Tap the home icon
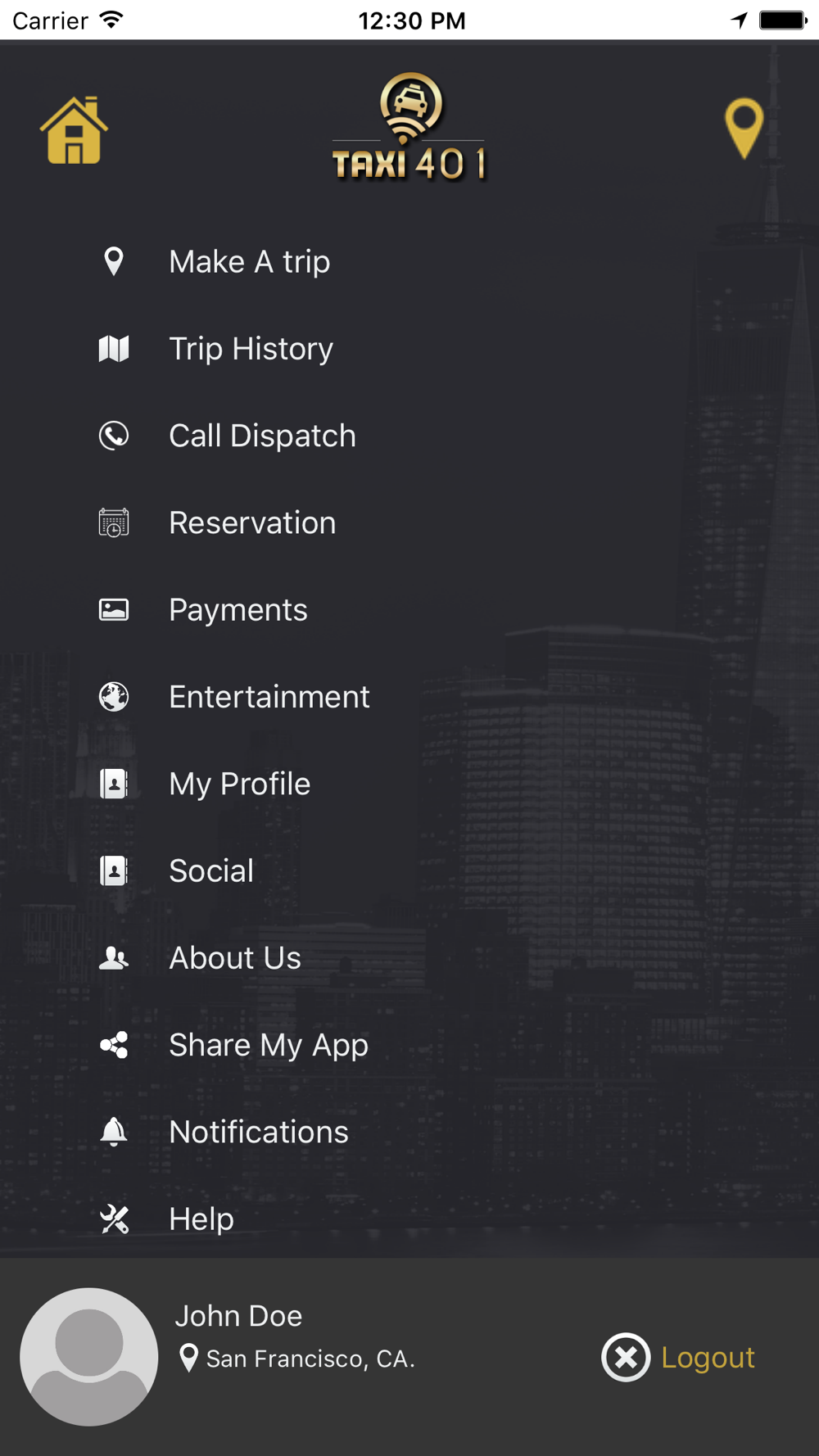Screen dimensions: 819x1456 [x=74, y=130]
